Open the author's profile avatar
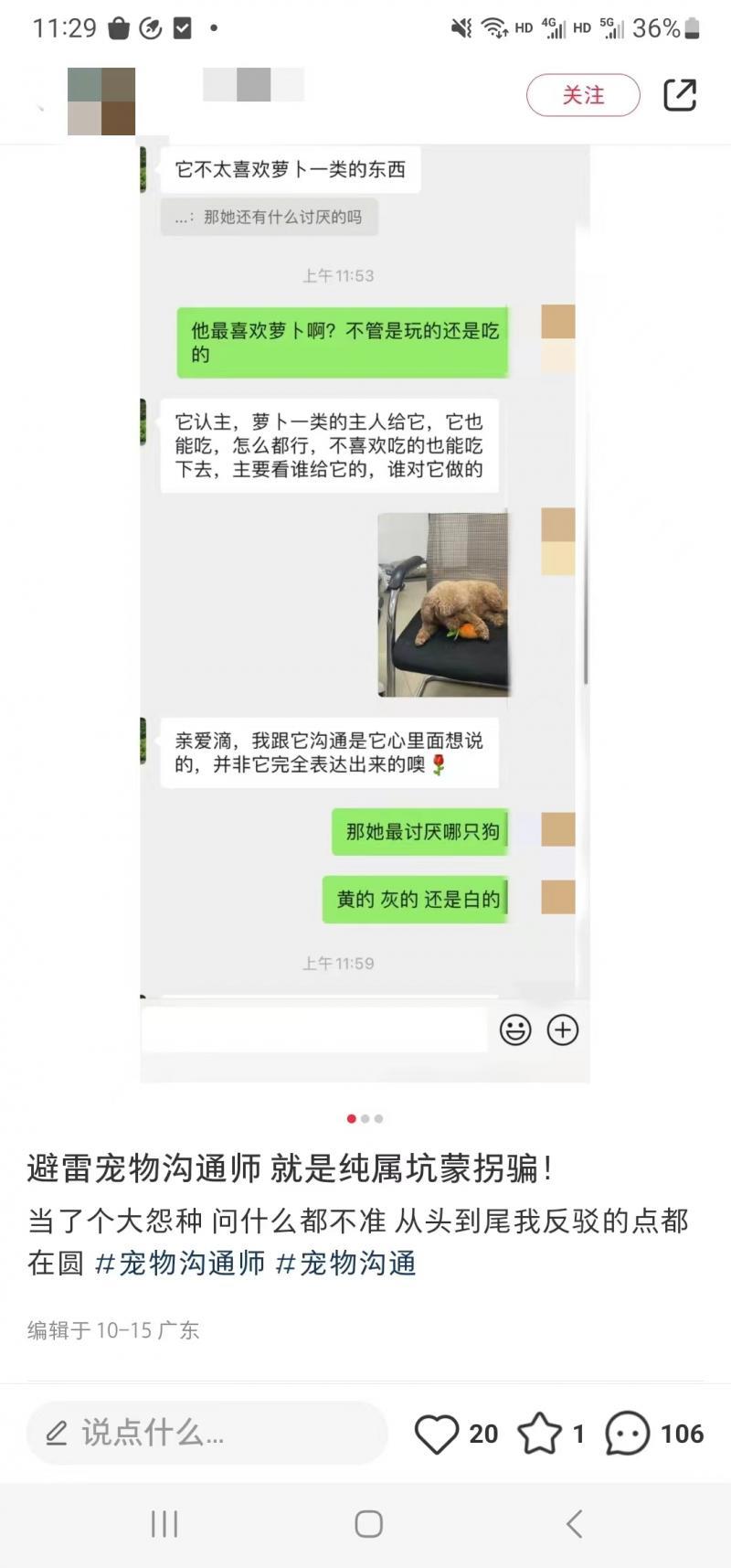 click(x=101, y=101)
